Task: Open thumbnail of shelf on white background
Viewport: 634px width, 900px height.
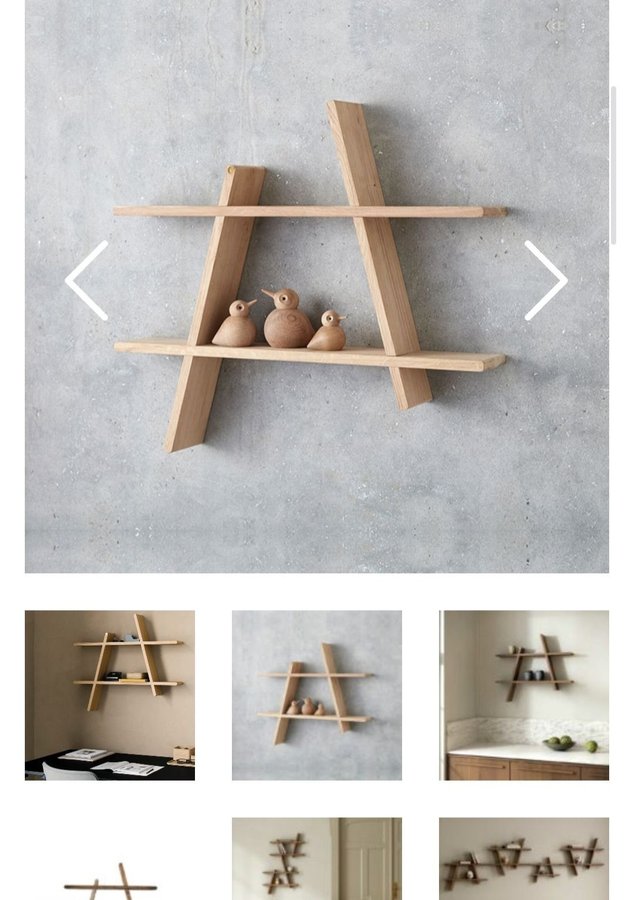Action: click(x=110, y=862)
